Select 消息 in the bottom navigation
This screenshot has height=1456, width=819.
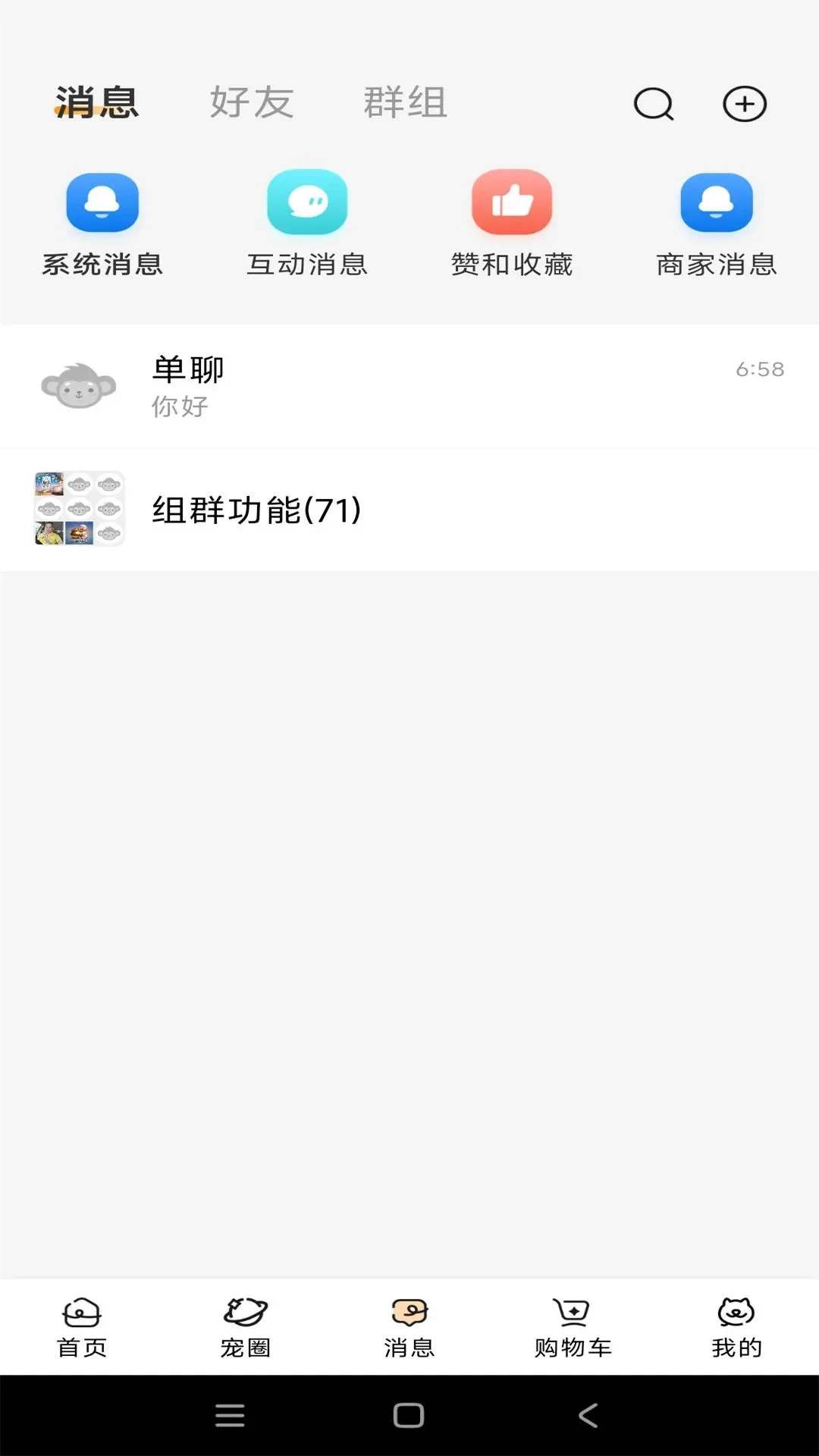point(409,1327)
